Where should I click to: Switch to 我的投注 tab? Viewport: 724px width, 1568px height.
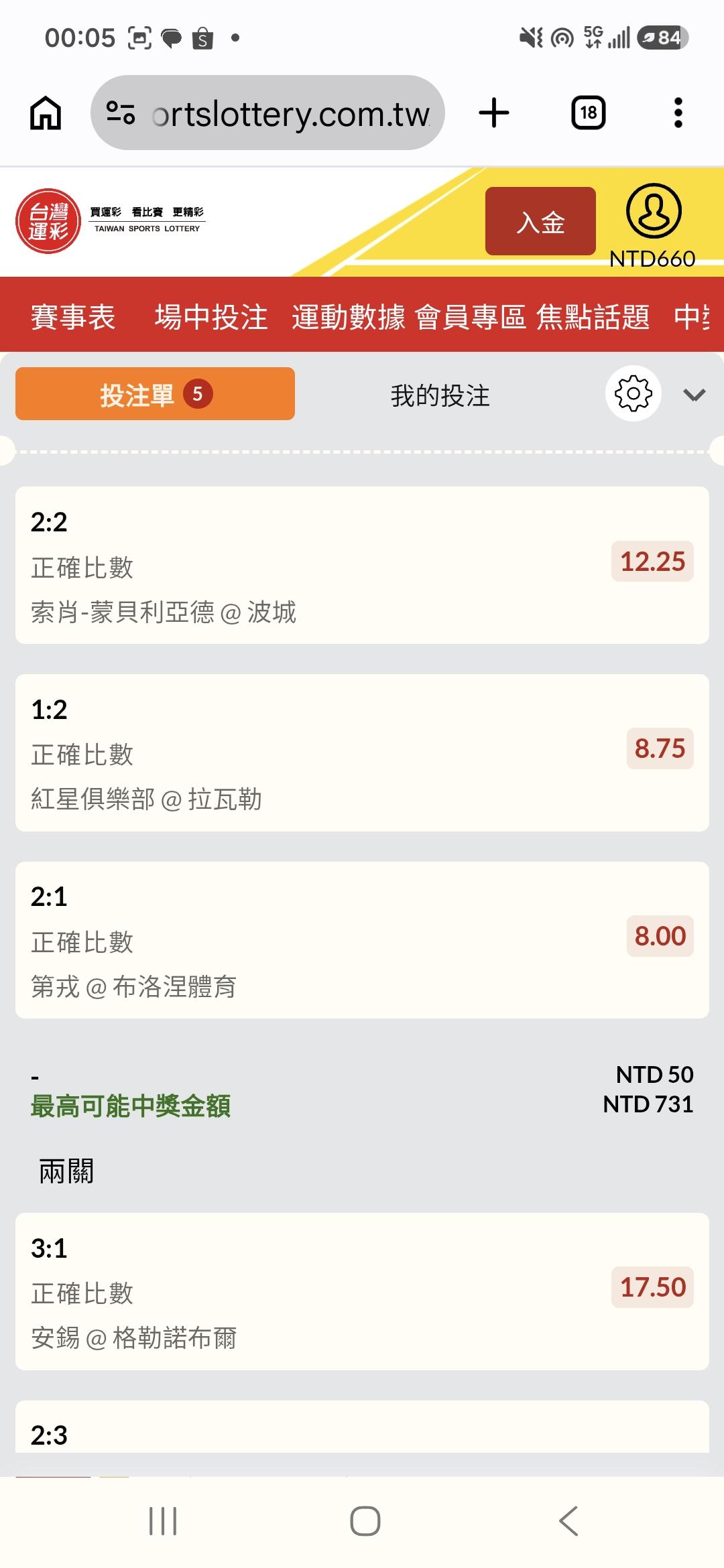[440, 395]
